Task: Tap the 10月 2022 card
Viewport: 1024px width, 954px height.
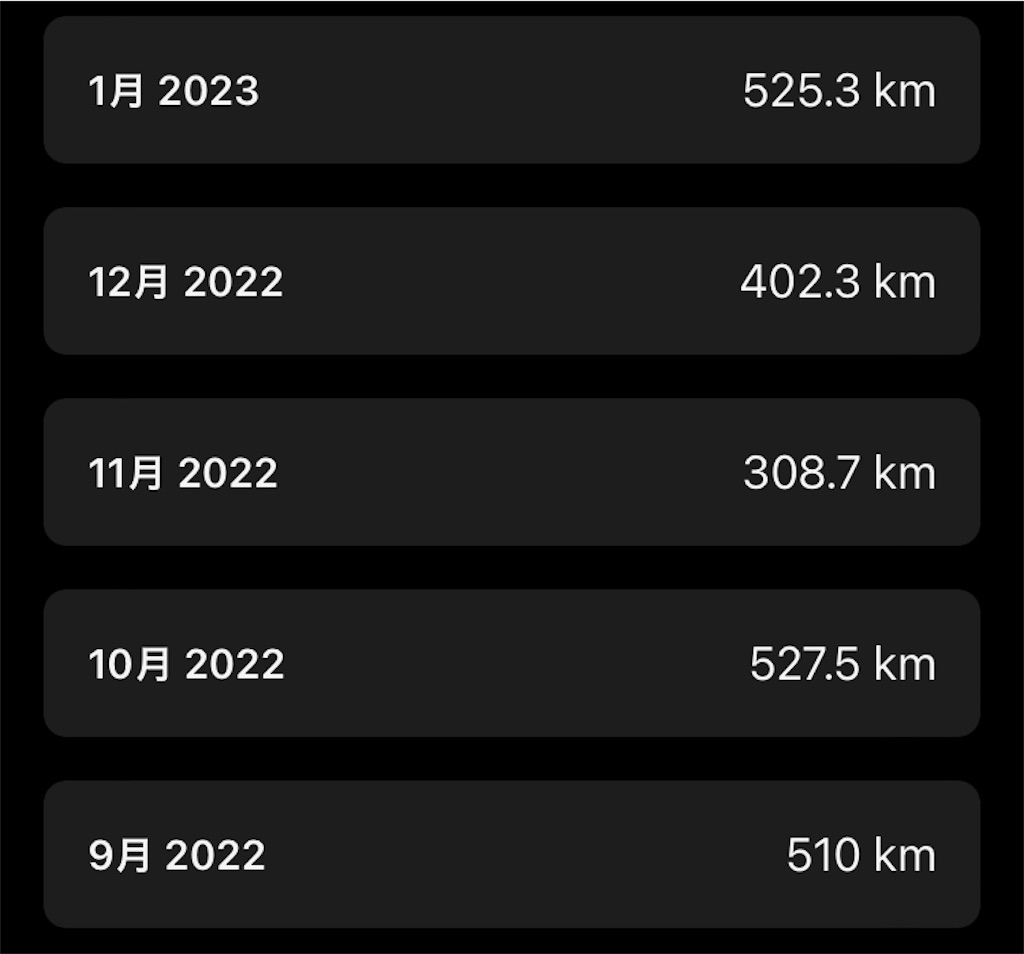Action: tap(511, 664)
